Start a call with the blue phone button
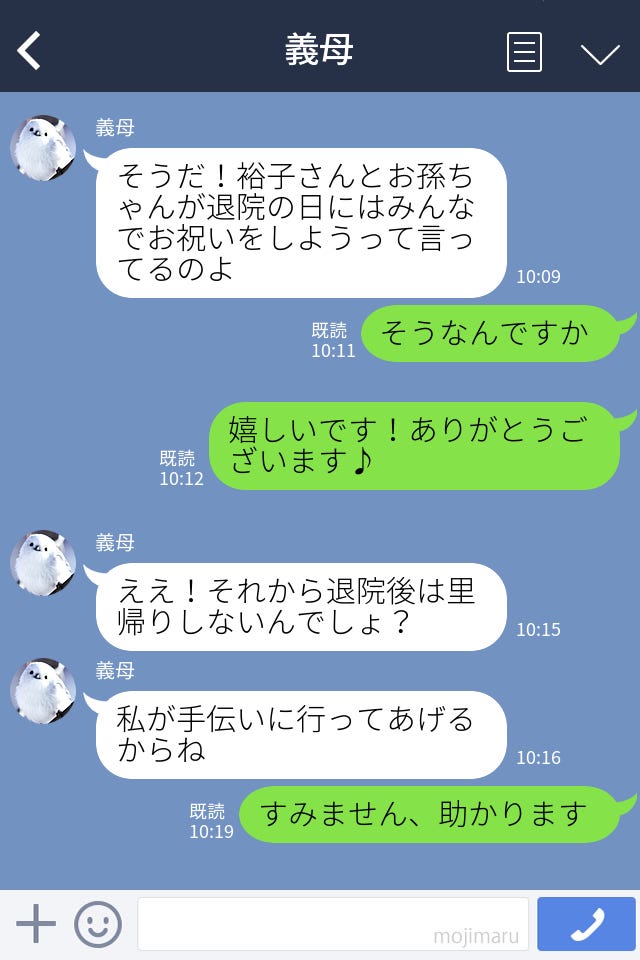 [x=586, y=924]
